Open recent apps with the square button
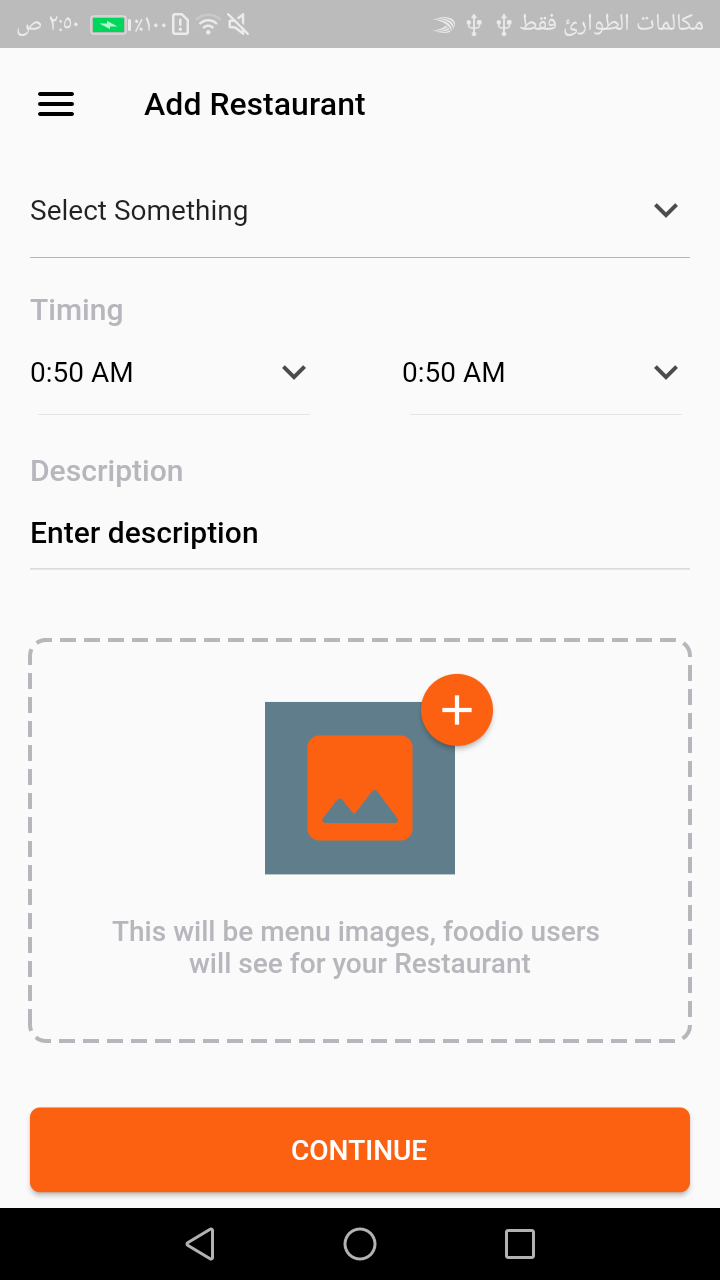 [519, 1243]
